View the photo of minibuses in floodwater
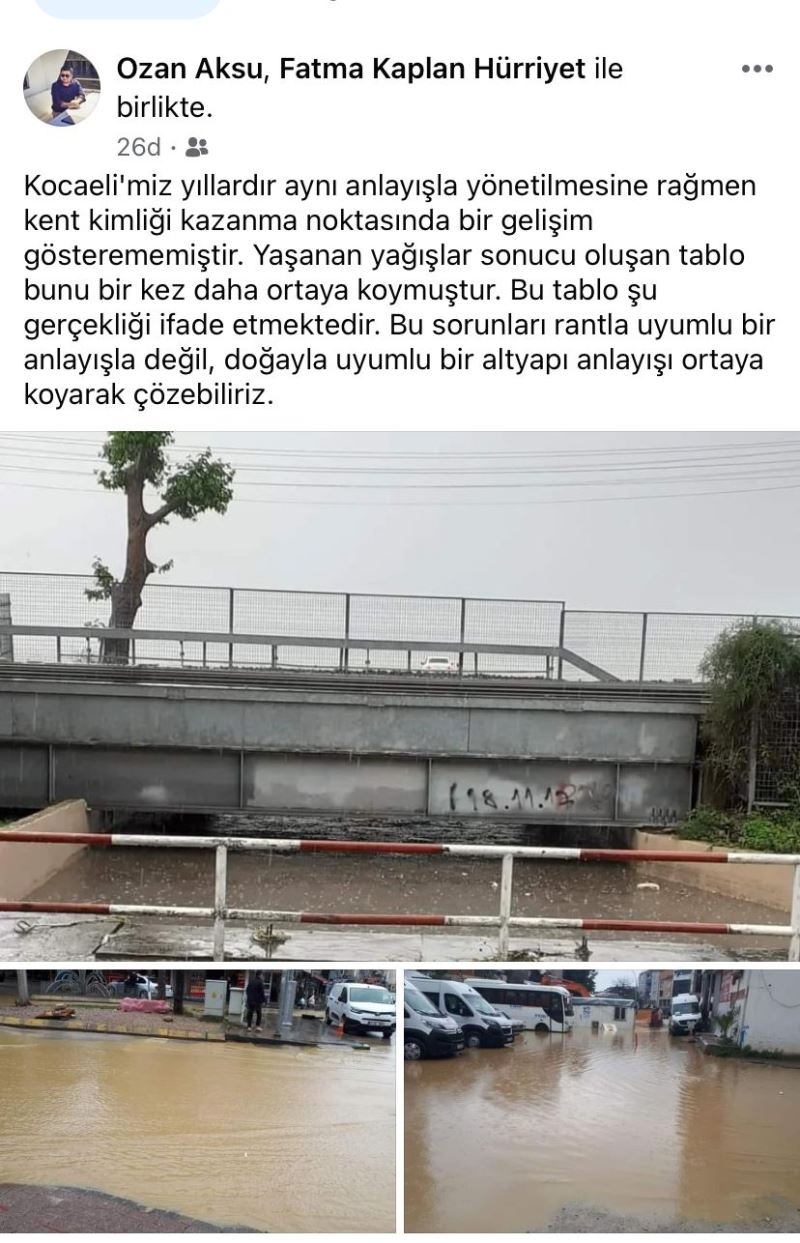 pos(602,1100)
